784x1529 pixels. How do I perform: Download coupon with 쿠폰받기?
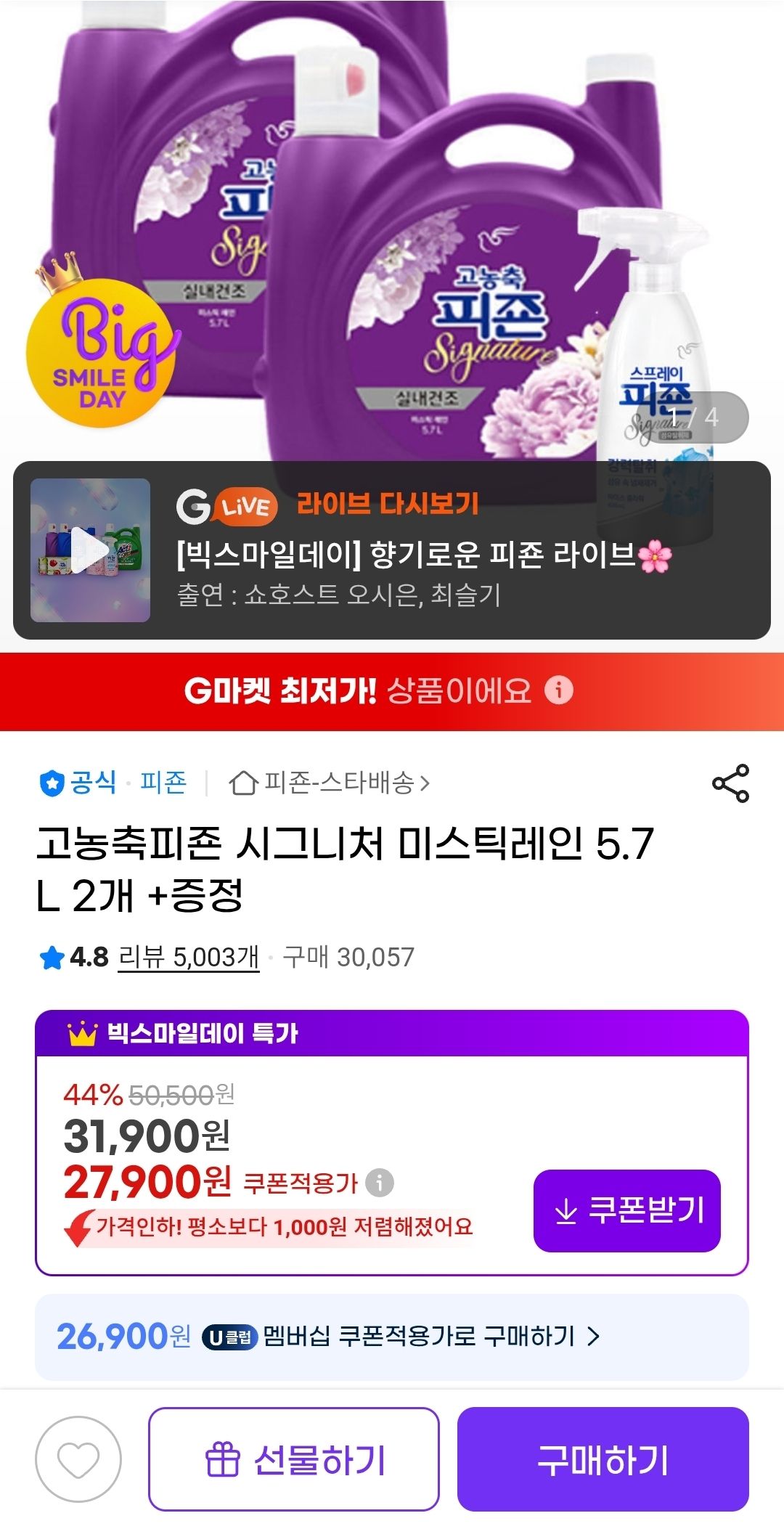click(x=627, y=1210)
